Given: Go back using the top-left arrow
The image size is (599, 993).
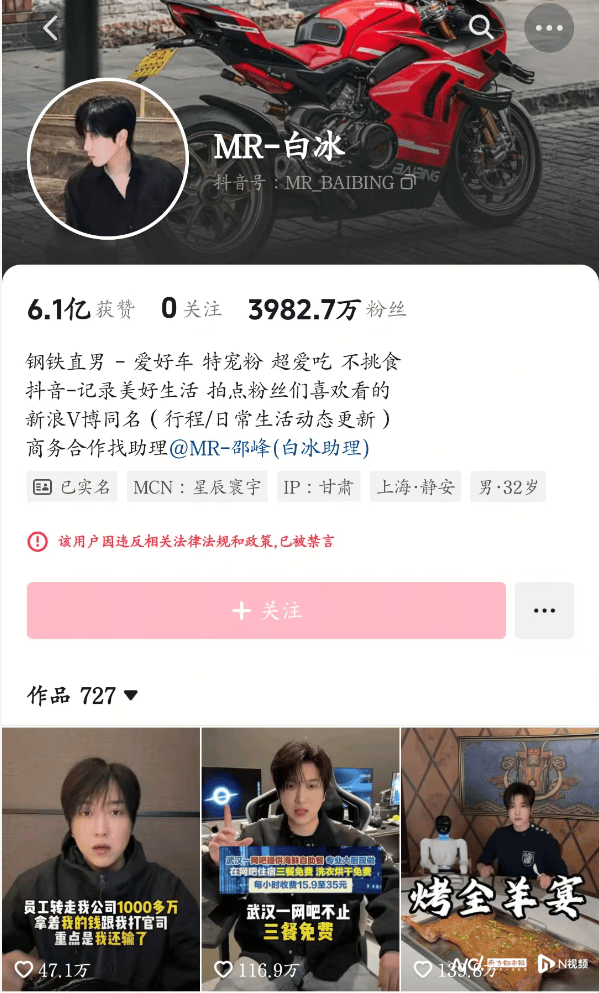Looking at the screenshot, I should coord(51,28).
